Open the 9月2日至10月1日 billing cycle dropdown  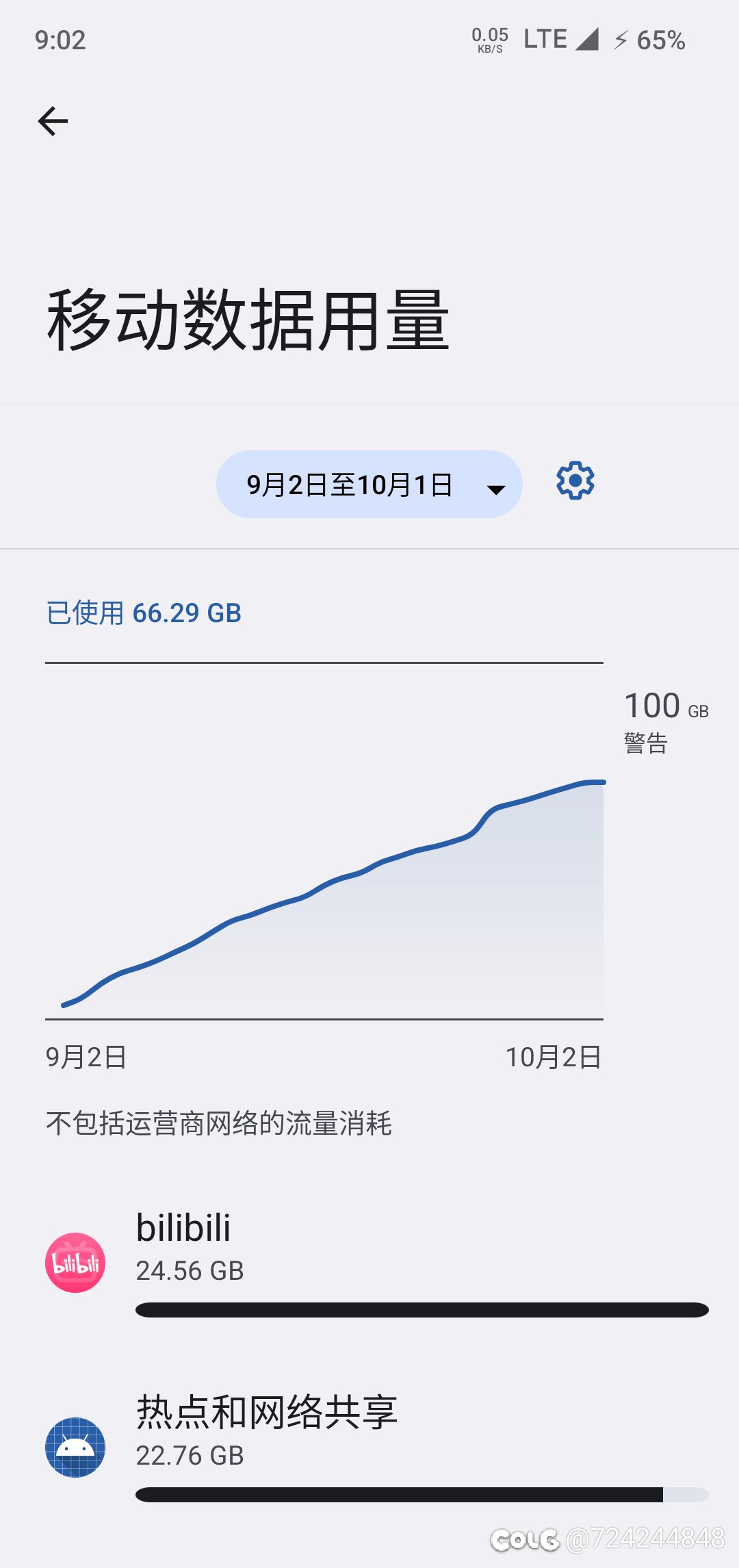tap(369, 485)
